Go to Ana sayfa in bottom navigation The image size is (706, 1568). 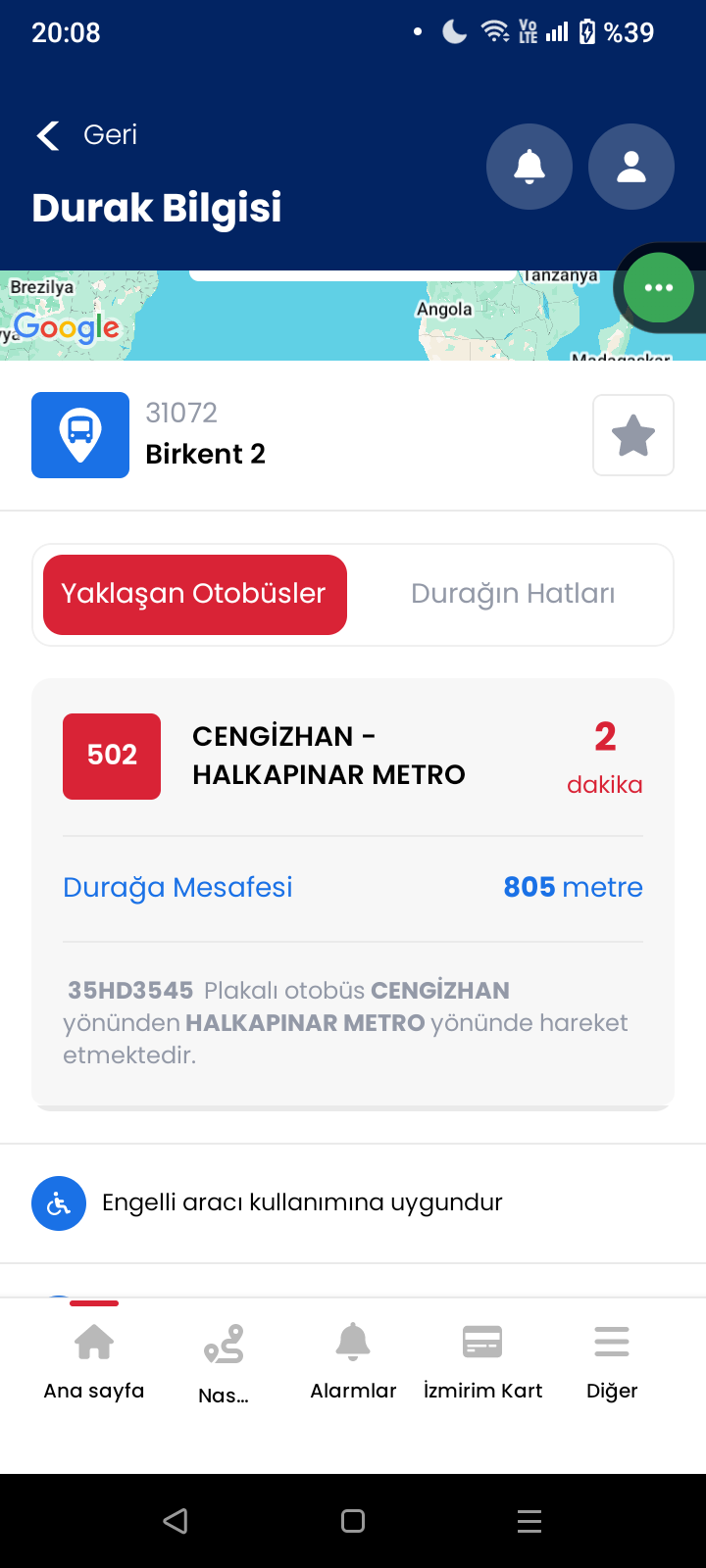tap(94, 1358)
